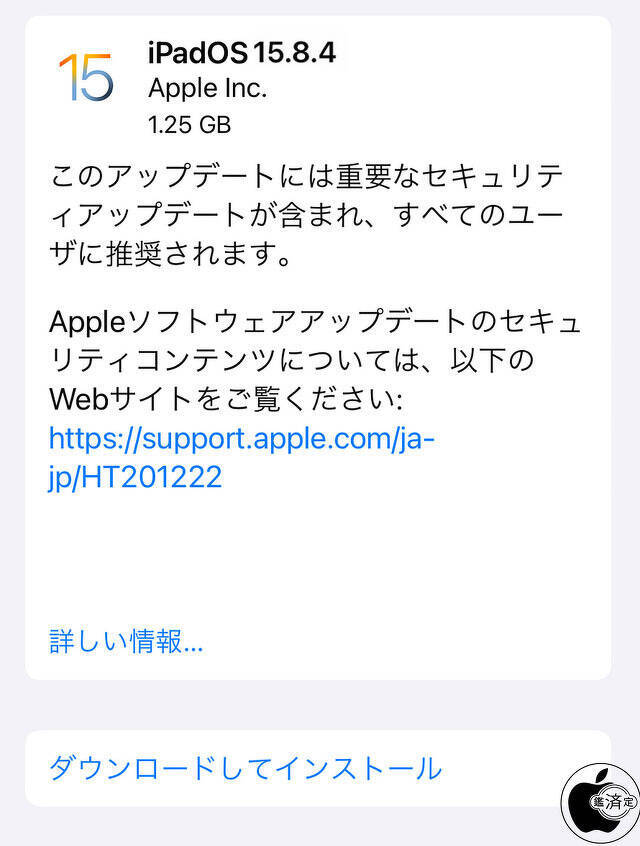Open the support.apple.com HT201222 link

242,440
